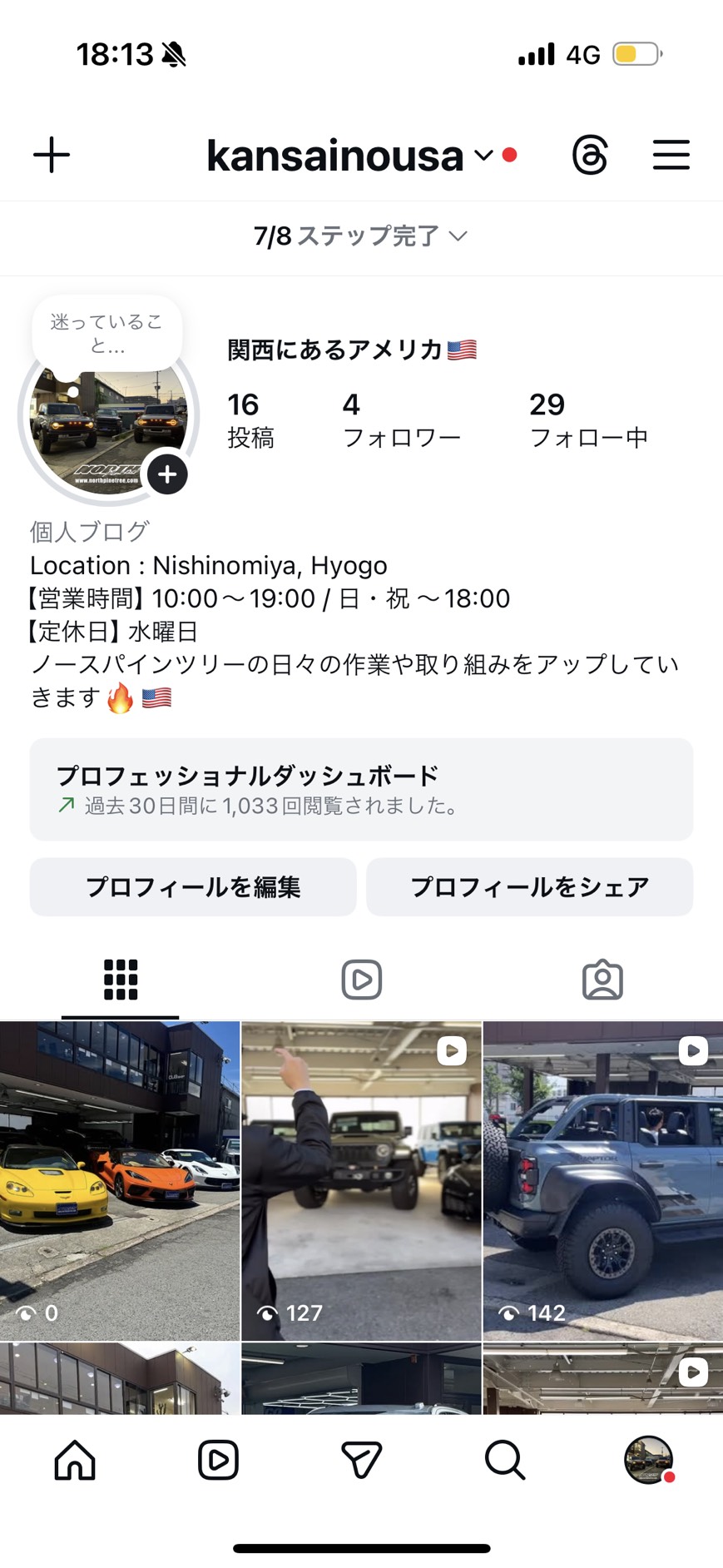Tap プロフィールを編集 button
Image resolution: width=723 pixels, height=1568 pixels.
[193, 887]
